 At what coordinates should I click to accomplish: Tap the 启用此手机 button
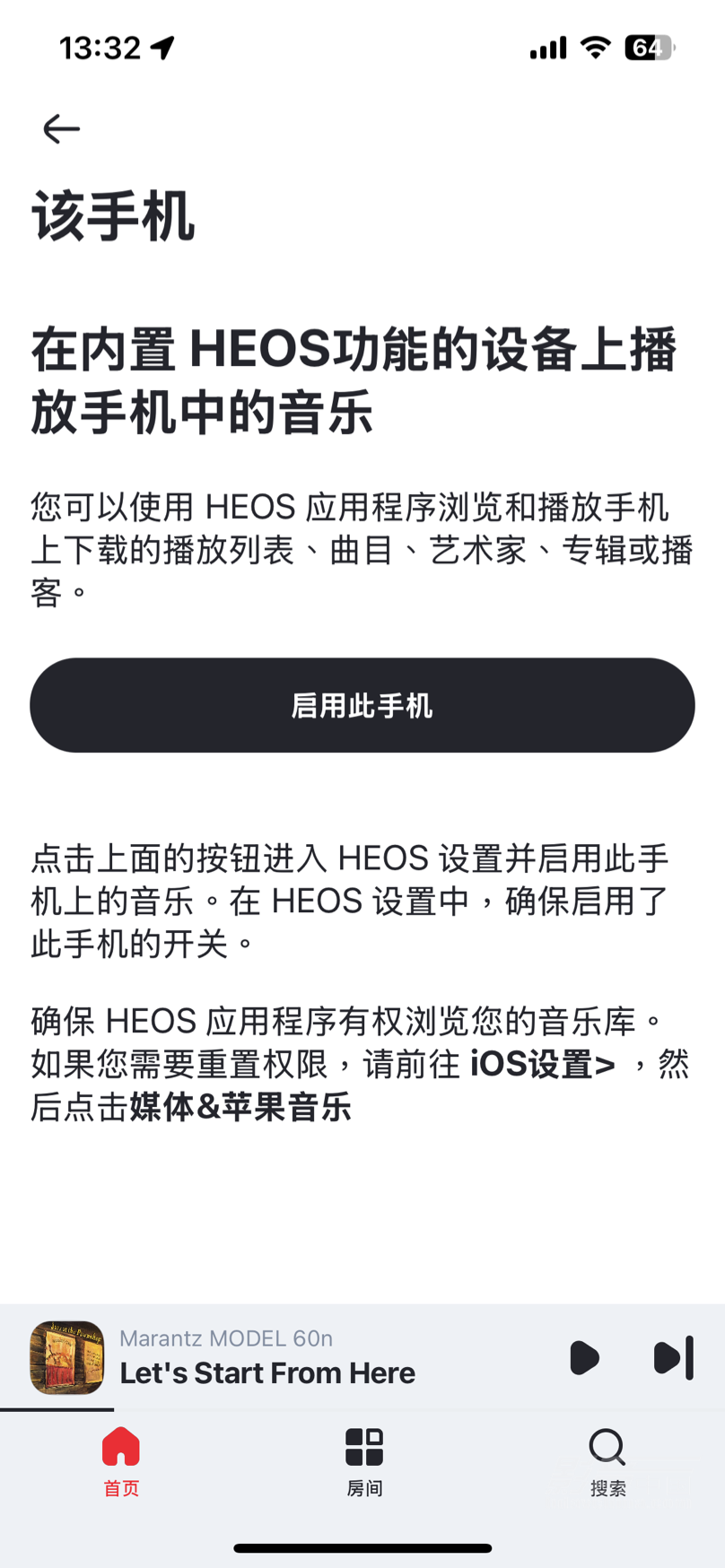362,705
